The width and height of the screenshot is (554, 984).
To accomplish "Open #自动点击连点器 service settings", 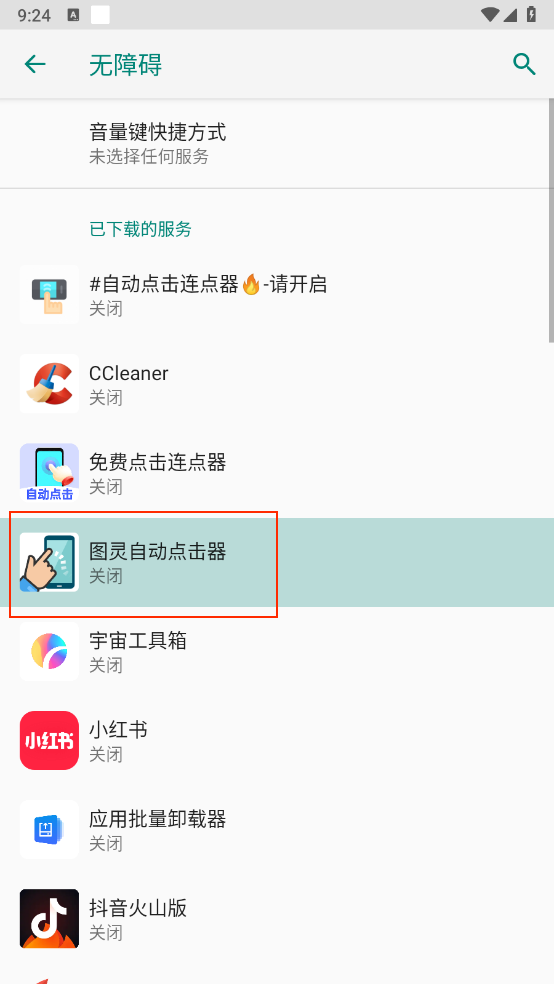I will tap(277, 295).
